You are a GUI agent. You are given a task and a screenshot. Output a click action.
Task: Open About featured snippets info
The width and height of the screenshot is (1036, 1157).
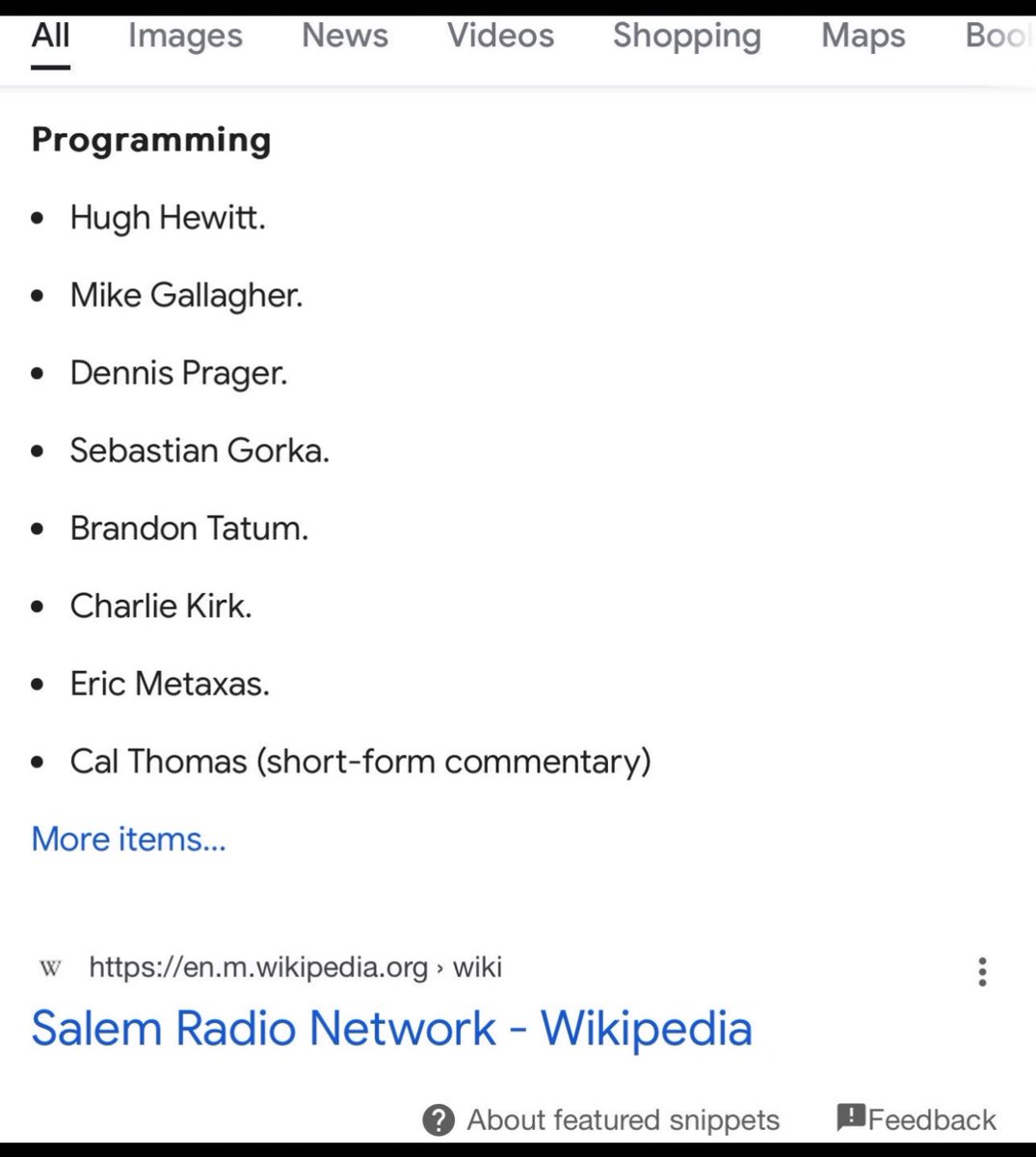click(x=601, y=1120)
